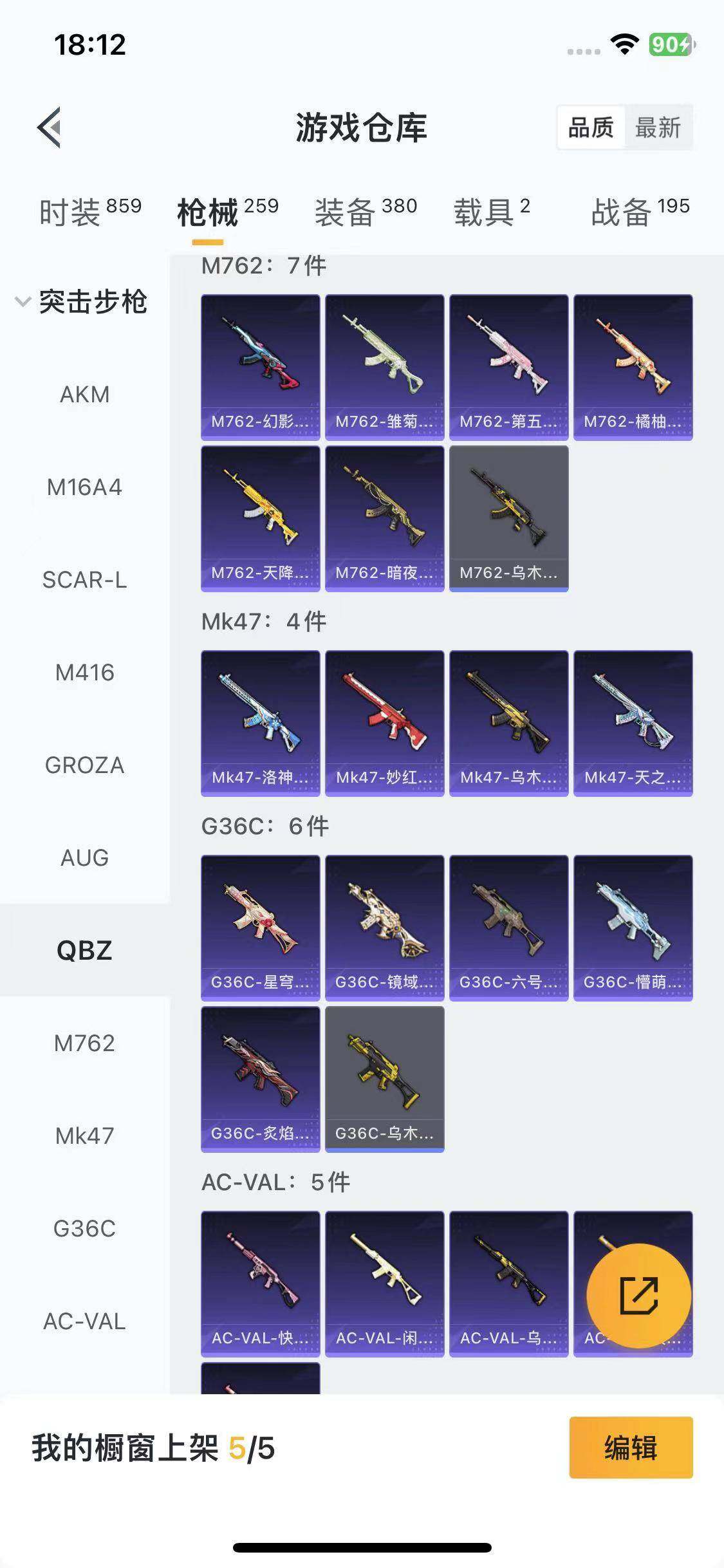This screenshot has width=724, height=1568.
Task: Open the M762-天降 skin tile
Action: 260,518
